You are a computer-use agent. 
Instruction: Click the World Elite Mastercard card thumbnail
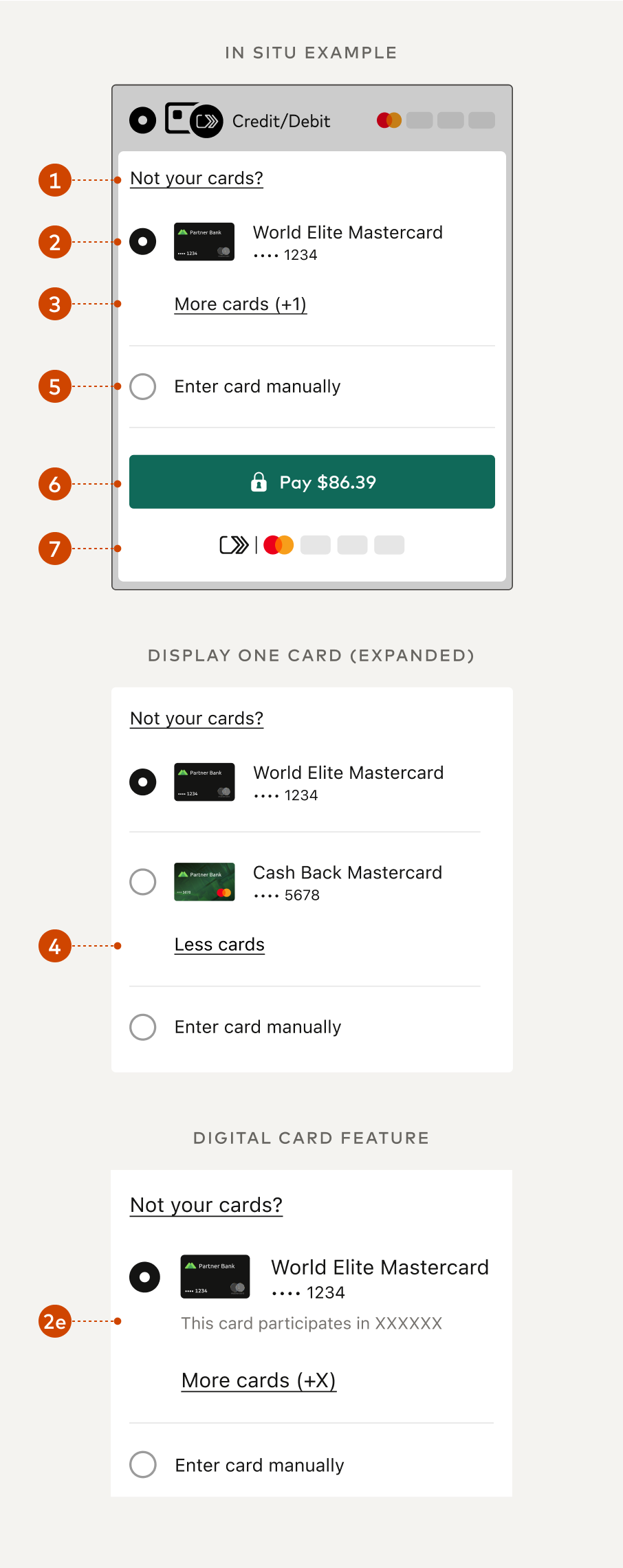[x=204, y=242]
